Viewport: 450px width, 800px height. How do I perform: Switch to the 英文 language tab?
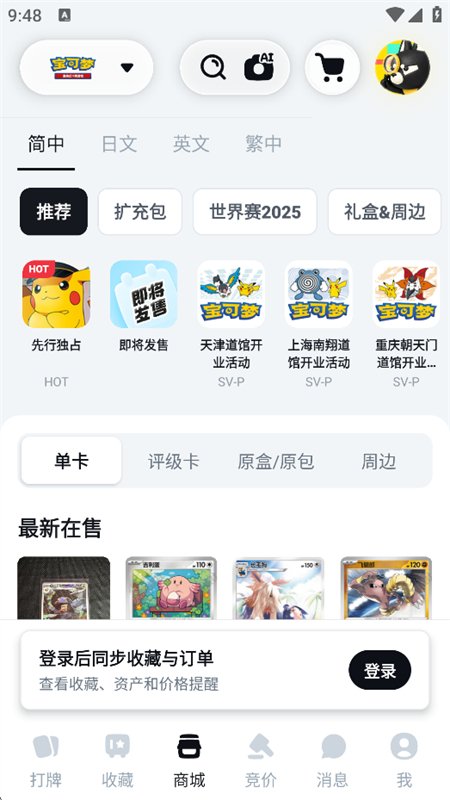191,144
